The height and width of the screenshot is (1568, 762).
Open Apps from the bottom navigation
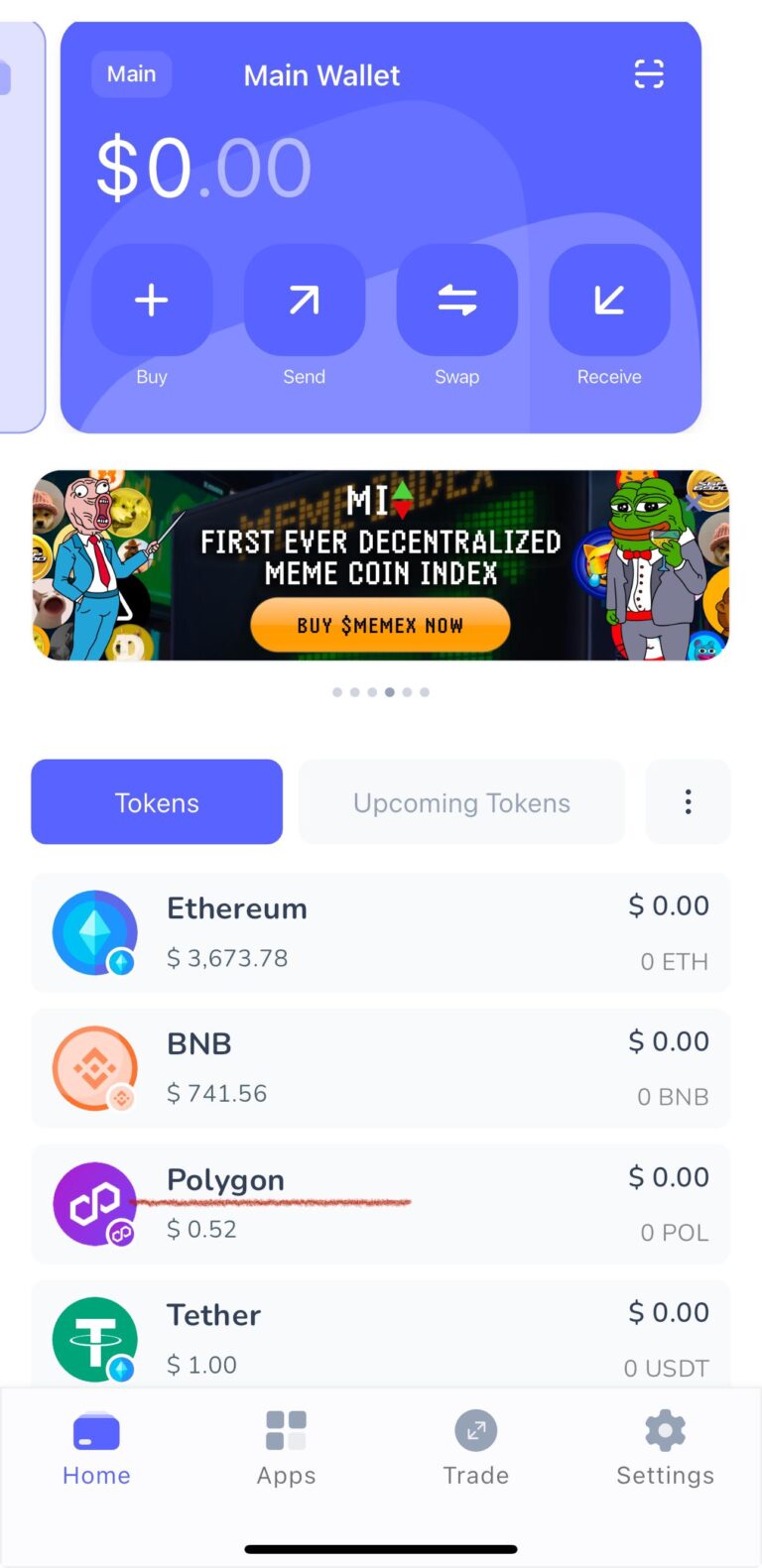pyautogui.click(x=286, y=1448)
